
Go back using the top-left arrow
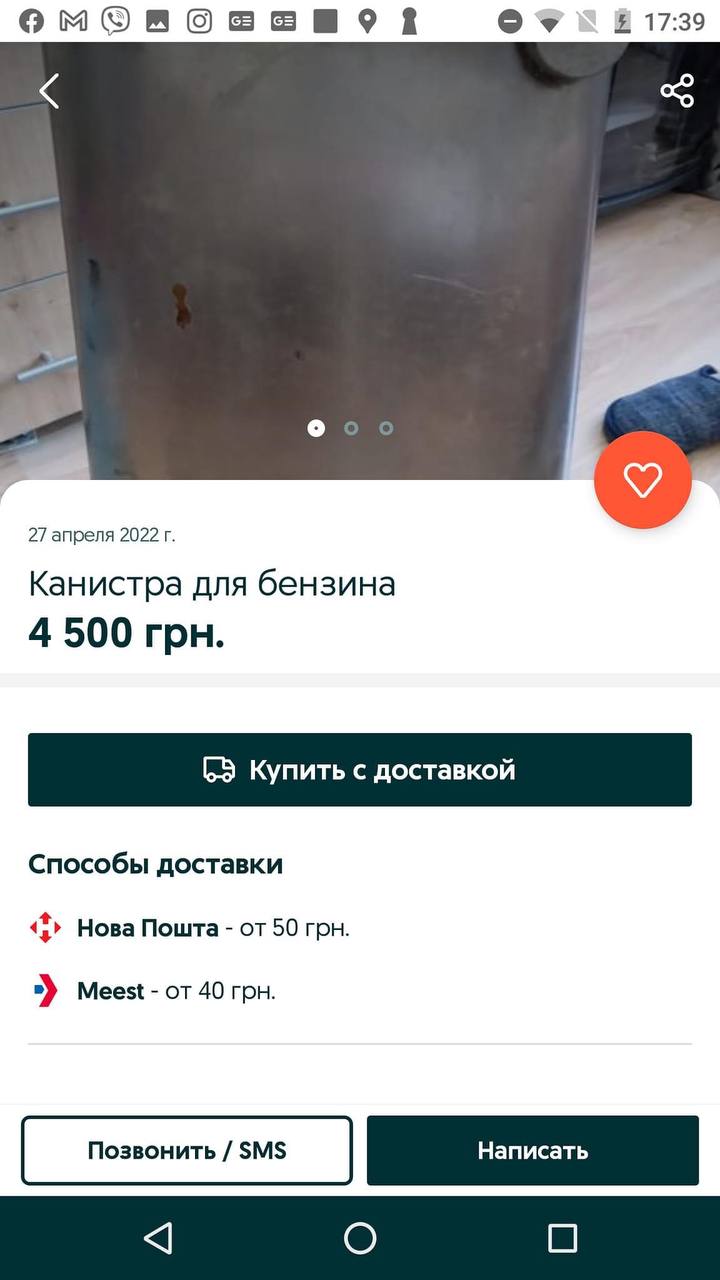pos(49,91)
